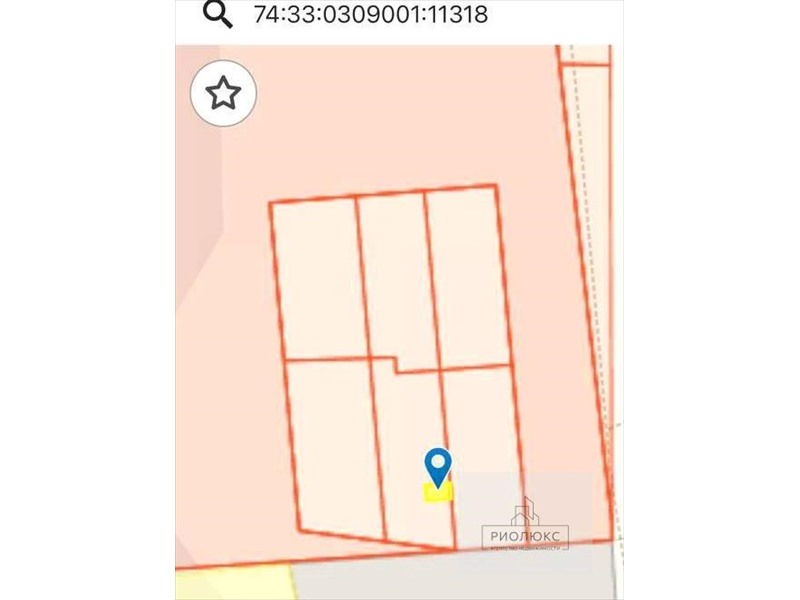The height and width of the screenshot is (600, 800).
Task: Select the blue location pin on the map
Action: (438, 464)
